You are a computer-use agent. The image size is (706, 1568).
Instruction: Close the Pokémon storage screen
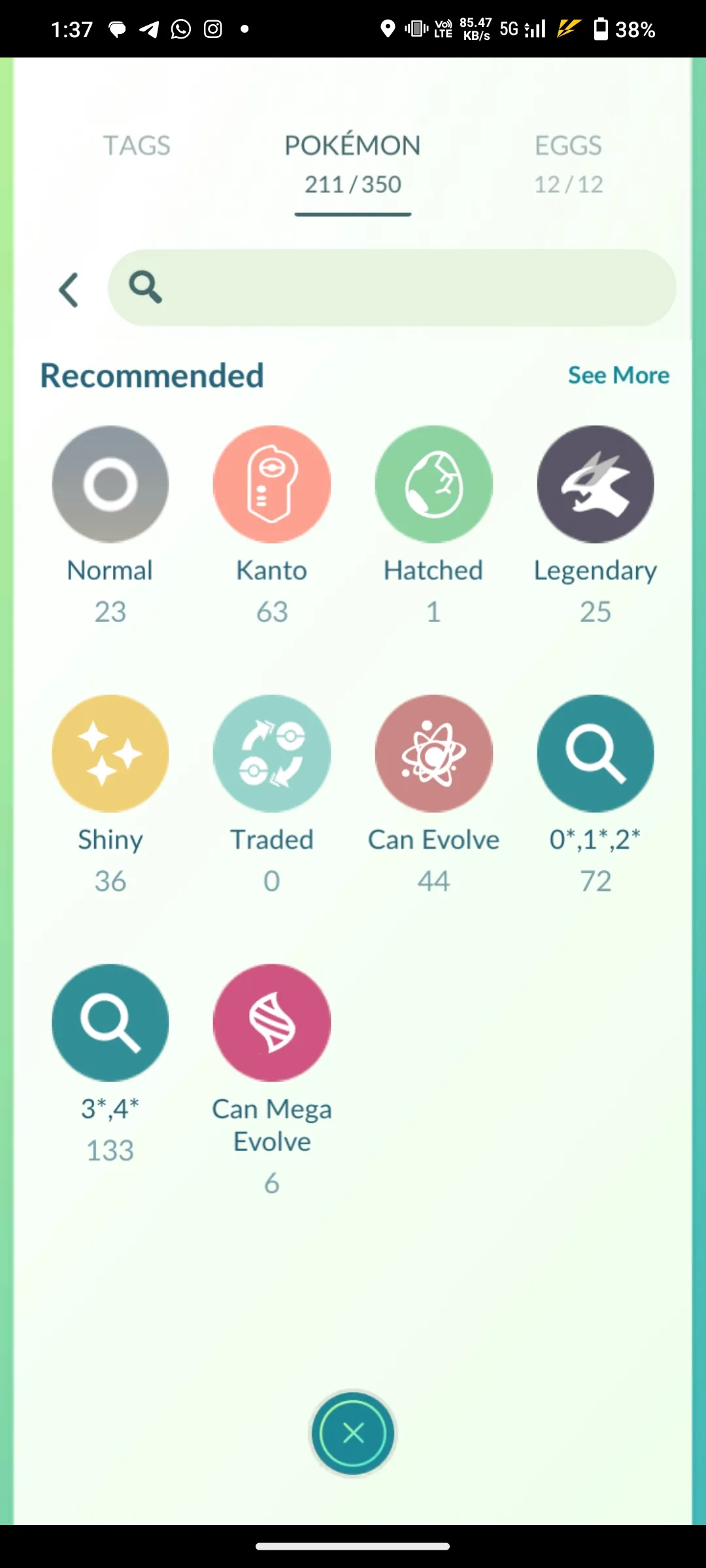(x=353, y=1433)
